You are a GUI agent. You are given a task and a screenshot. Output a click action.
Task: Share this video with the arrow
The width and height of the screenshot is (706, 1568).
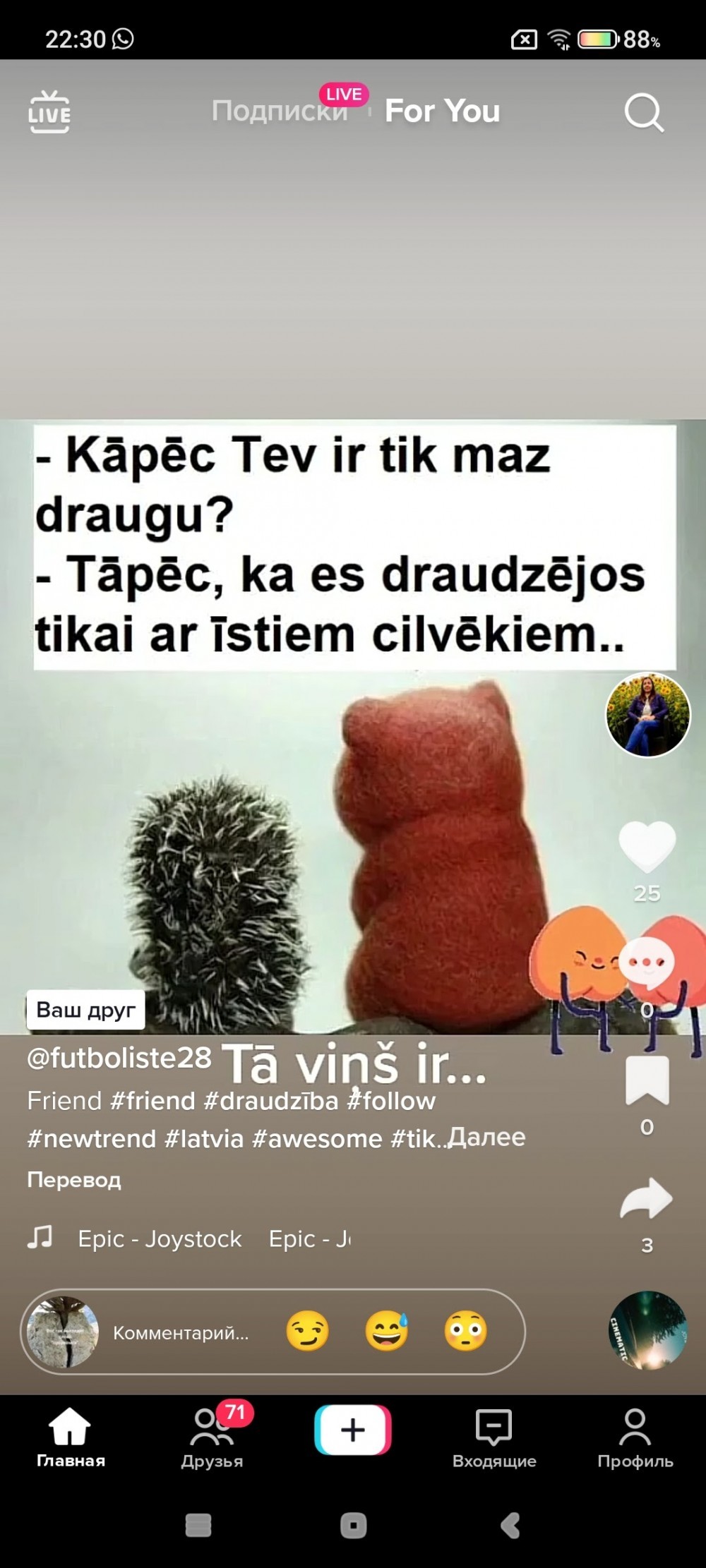[x=646, y=1199]
